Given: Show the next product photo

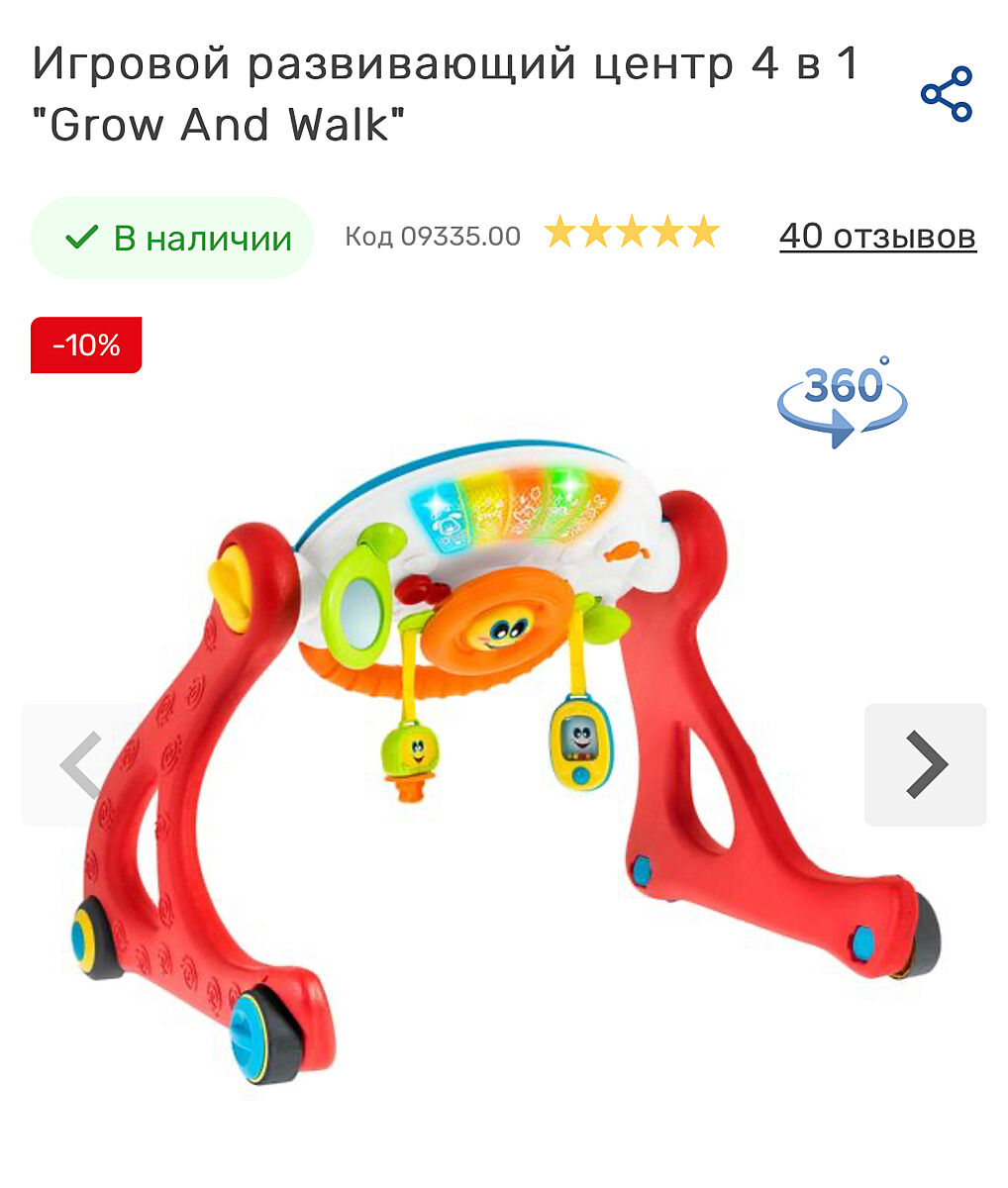Looking at the screenshot, I should [925, 764].
